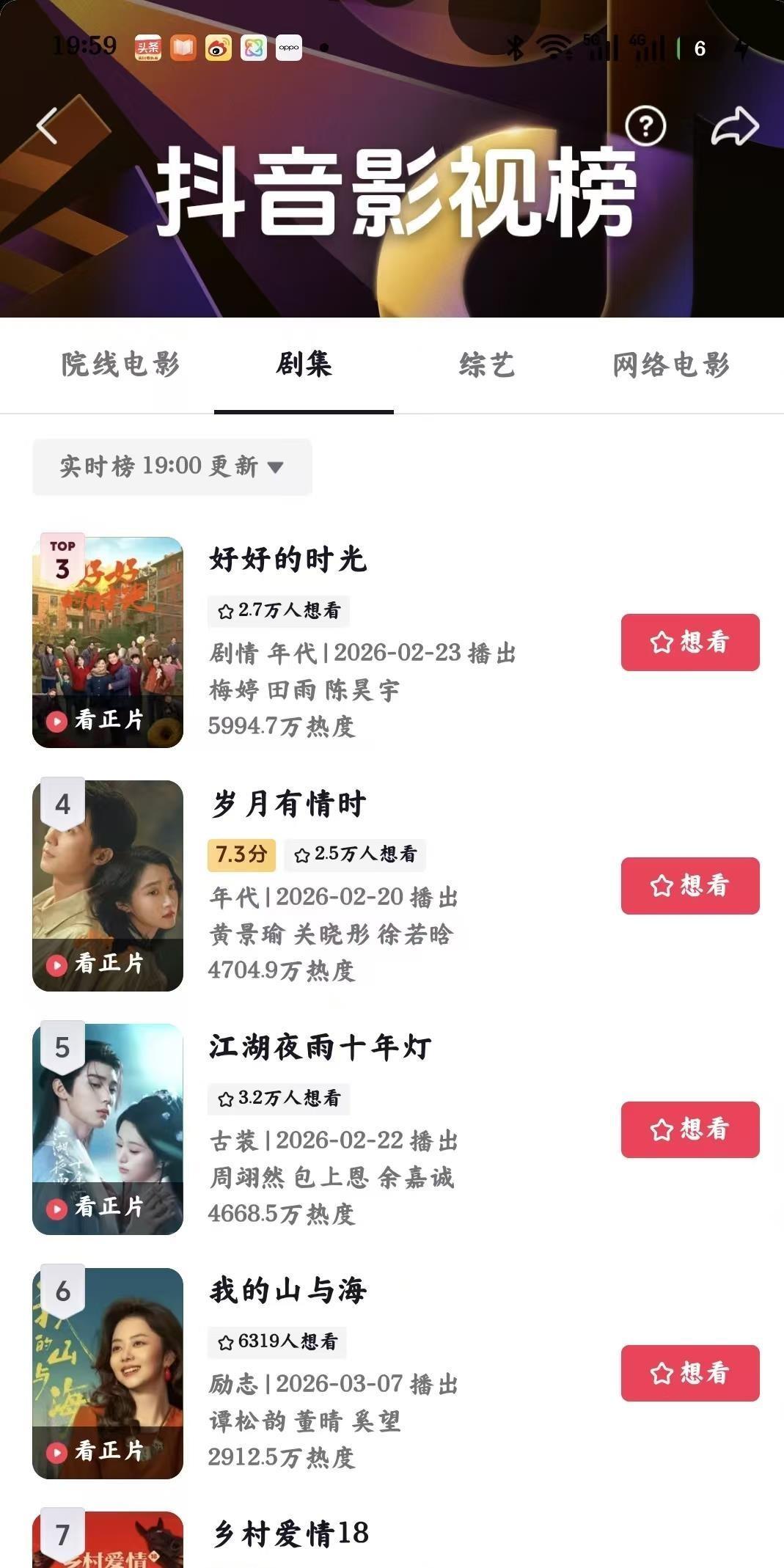Select the 剧集 tab
Image resolution: width=784 pixels, height=1568 pixels.
304,364
